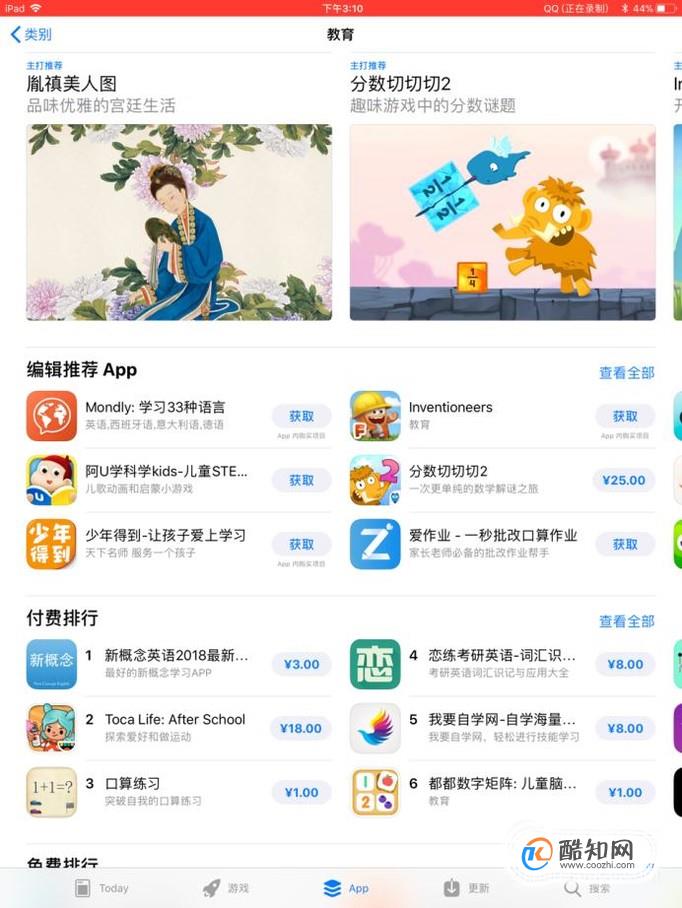Switch to the Today tab
682x908 pixels.
coord(102,888)
